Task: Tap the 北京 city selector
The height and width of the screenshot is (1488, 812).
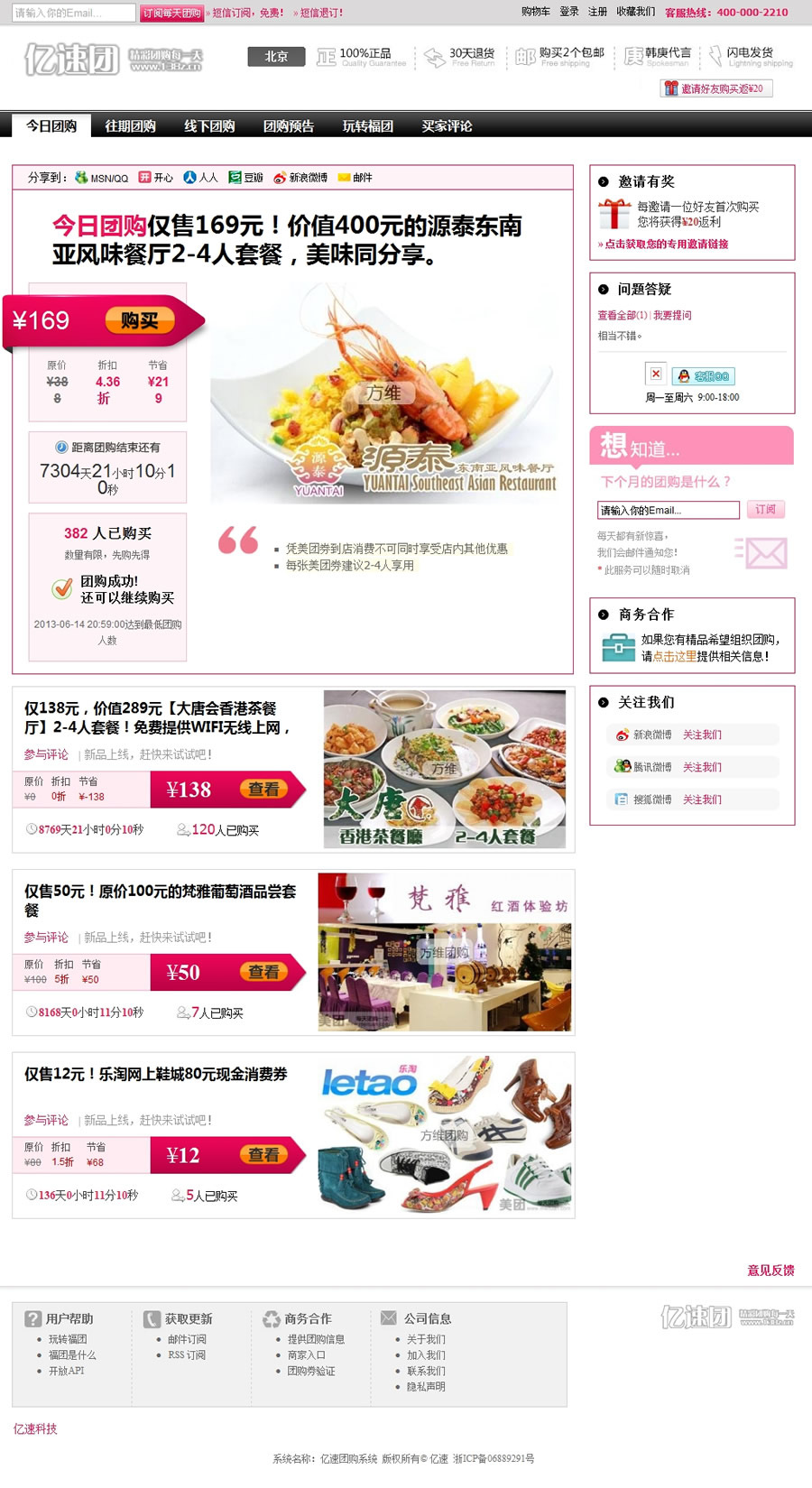Action: [276, 56]
